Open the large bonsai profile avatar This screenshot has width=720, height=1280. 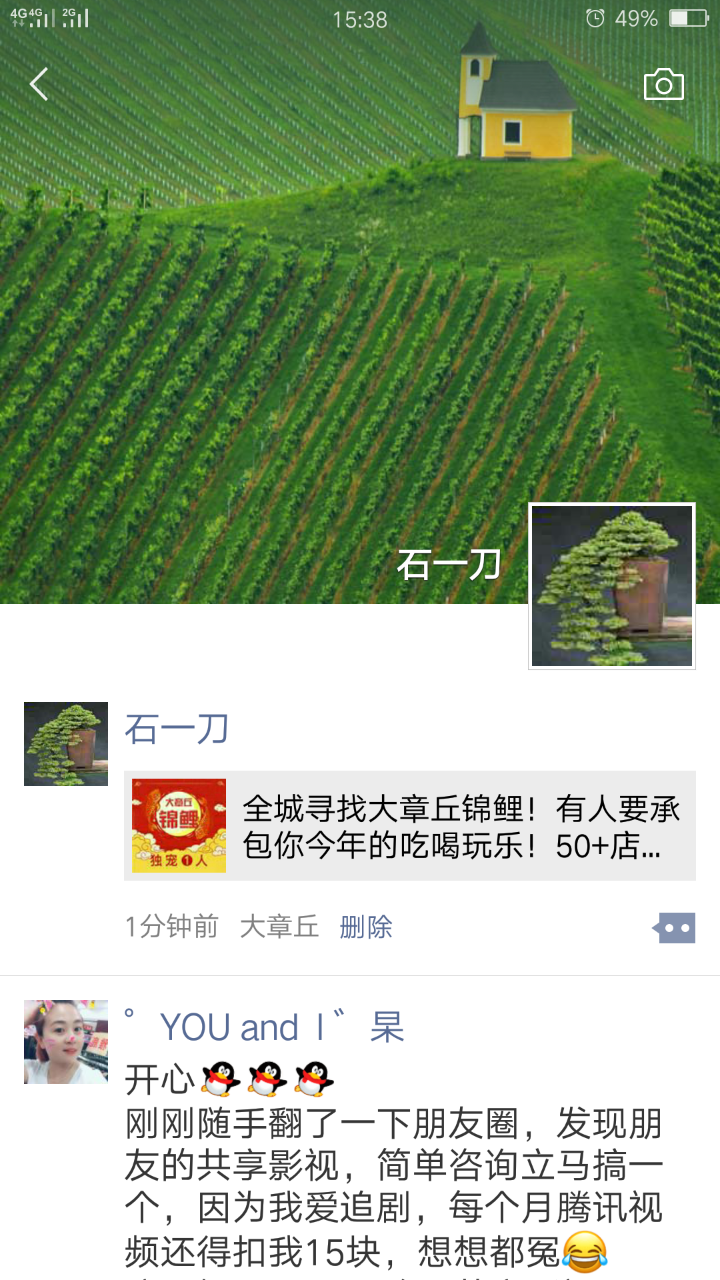click(x=611, y=586)
